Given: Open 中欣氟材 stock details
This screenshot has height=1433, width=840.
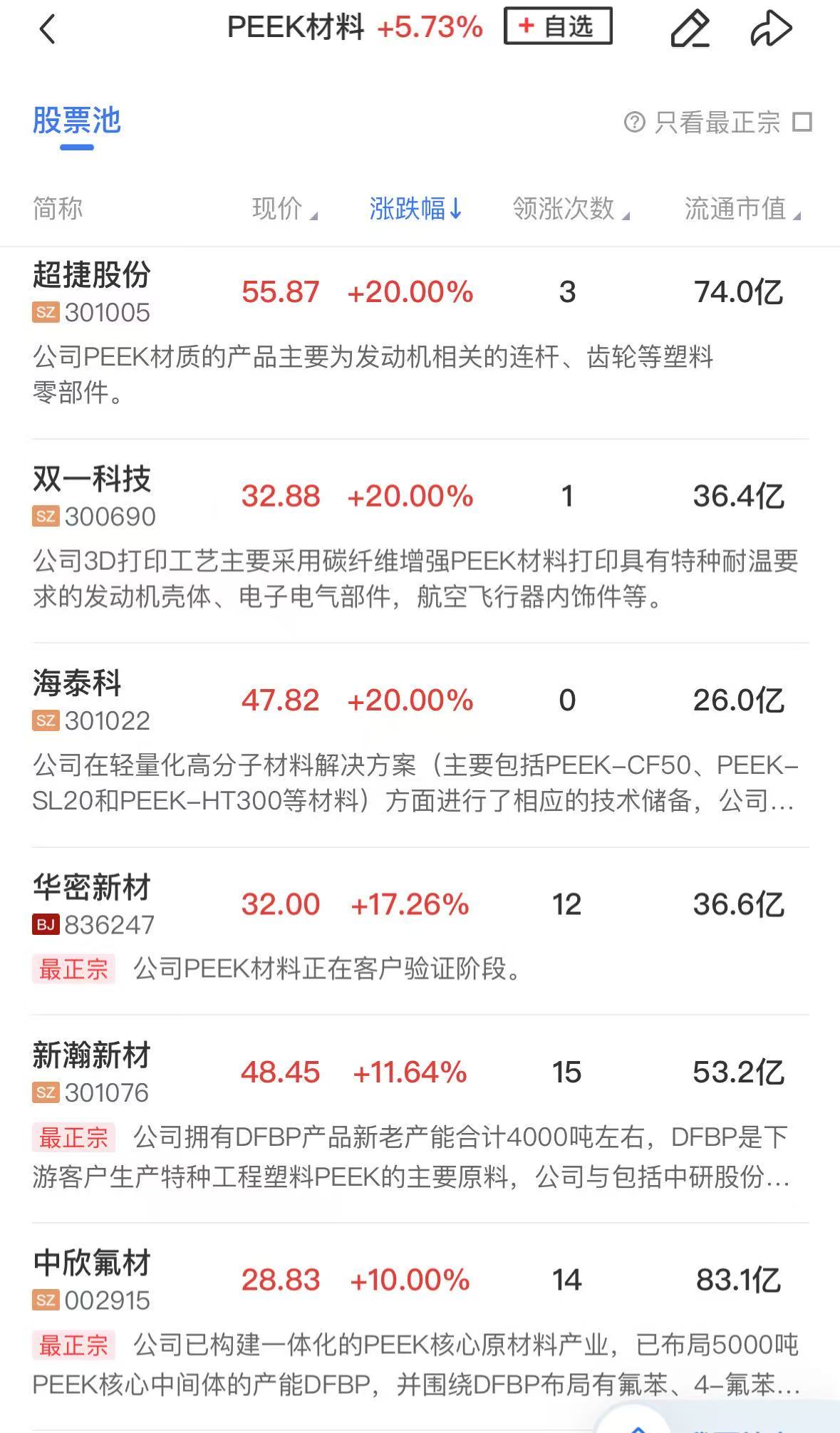Looking at the screenshot, I should coord(92,1263).
